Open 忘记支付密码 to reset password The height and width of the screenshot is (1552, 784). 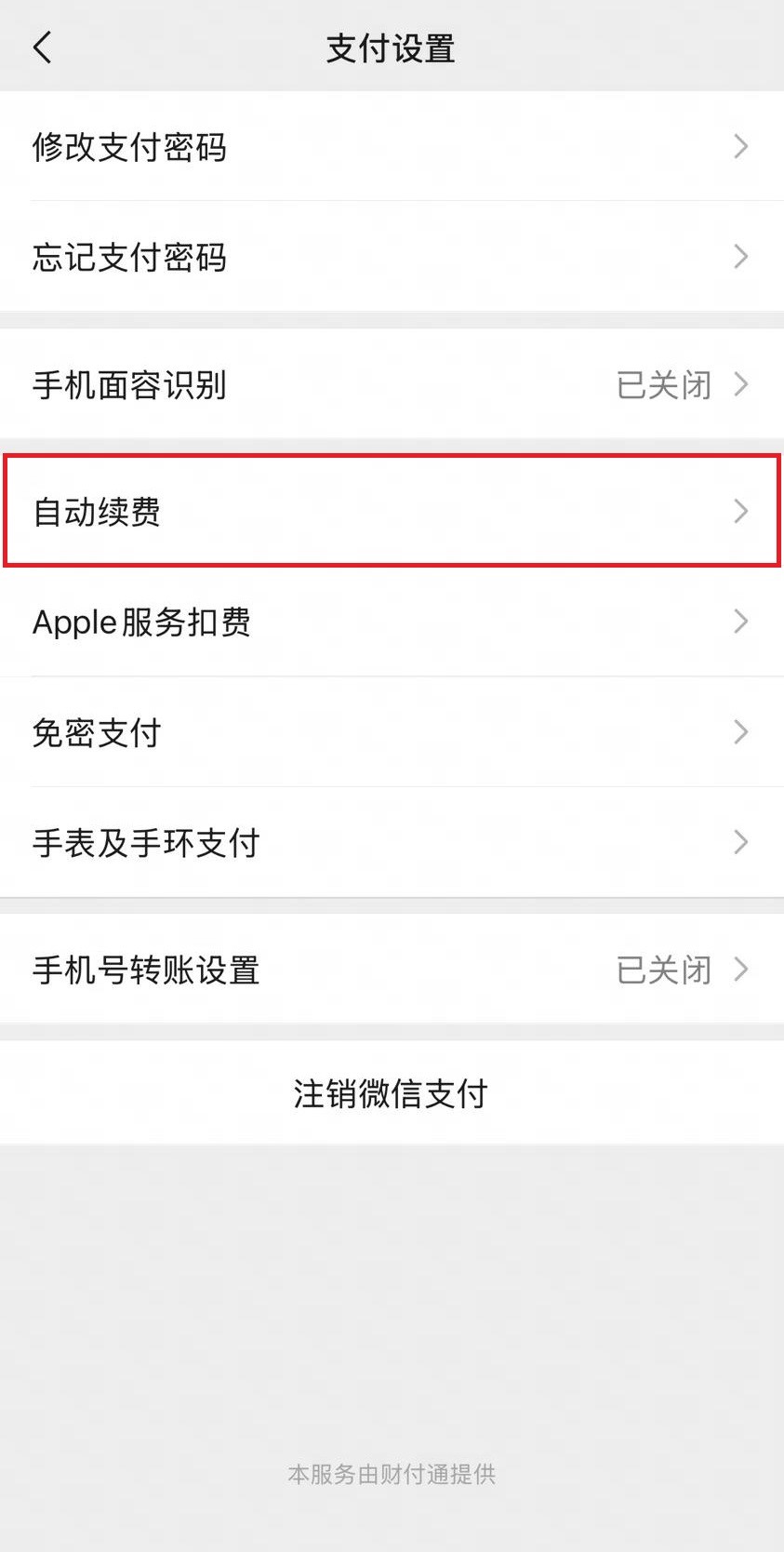[x=130, y=258]
